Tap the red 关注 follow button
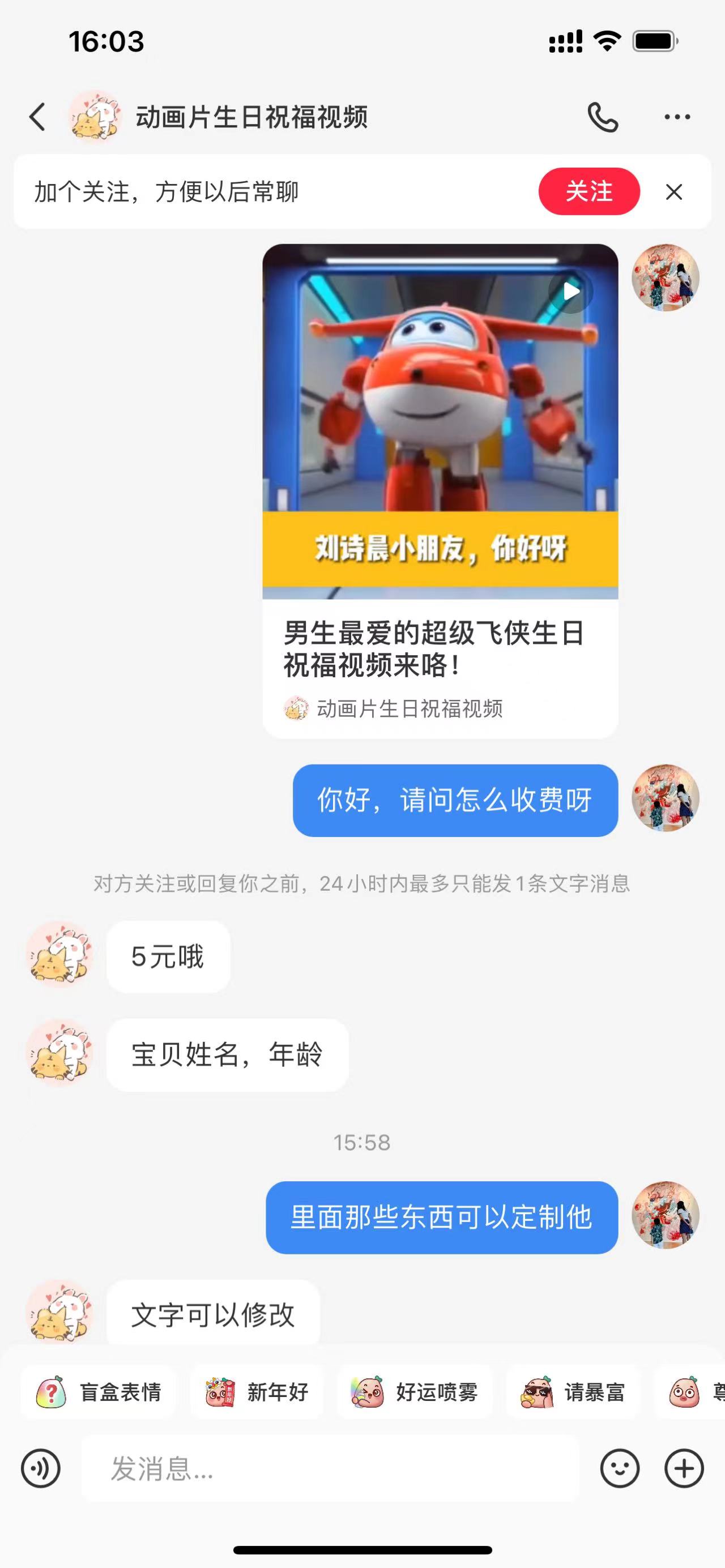 (x=588, y=191)
